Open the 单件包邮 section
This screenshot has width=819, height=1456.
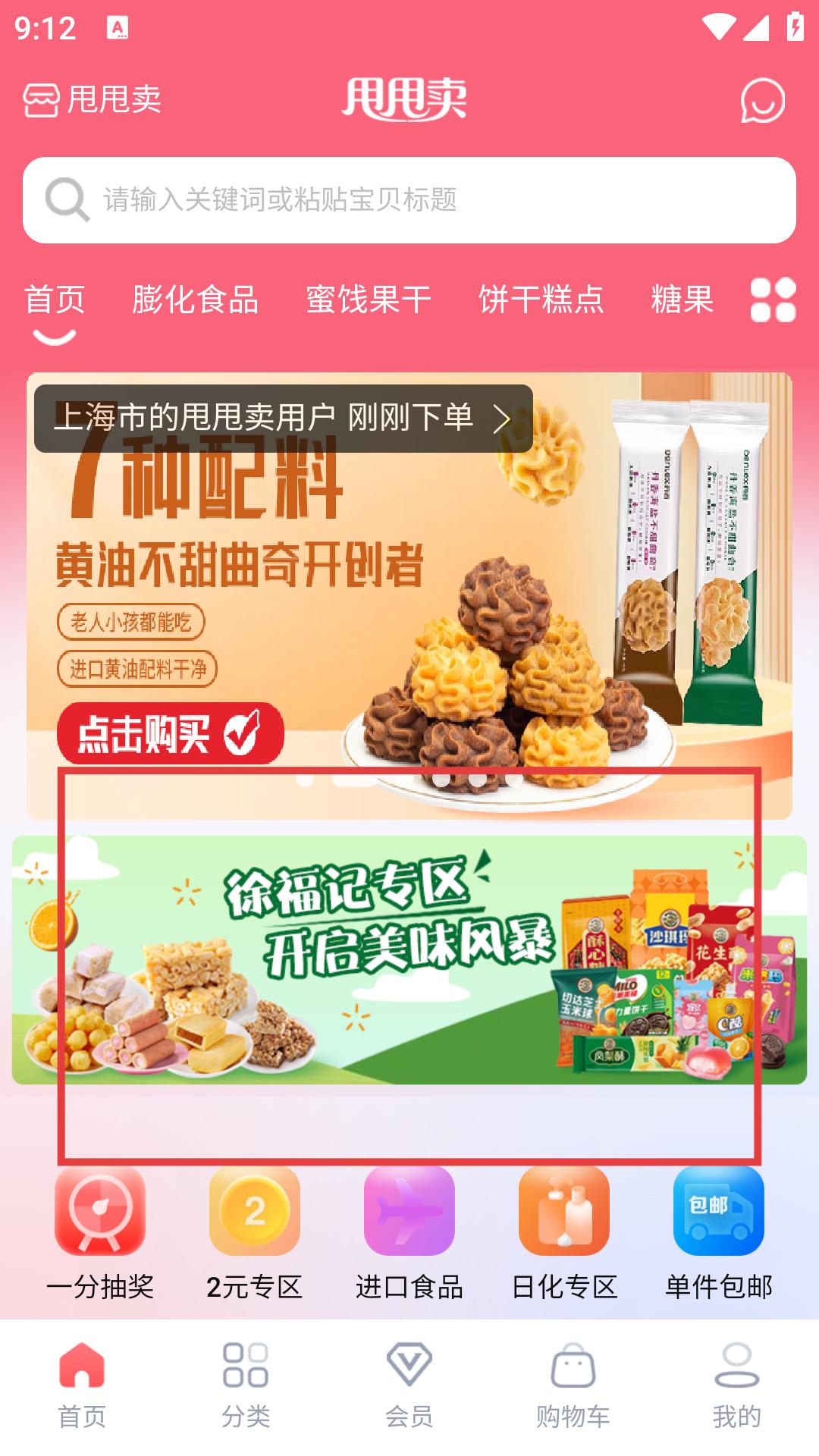[x=719, y=1233]
